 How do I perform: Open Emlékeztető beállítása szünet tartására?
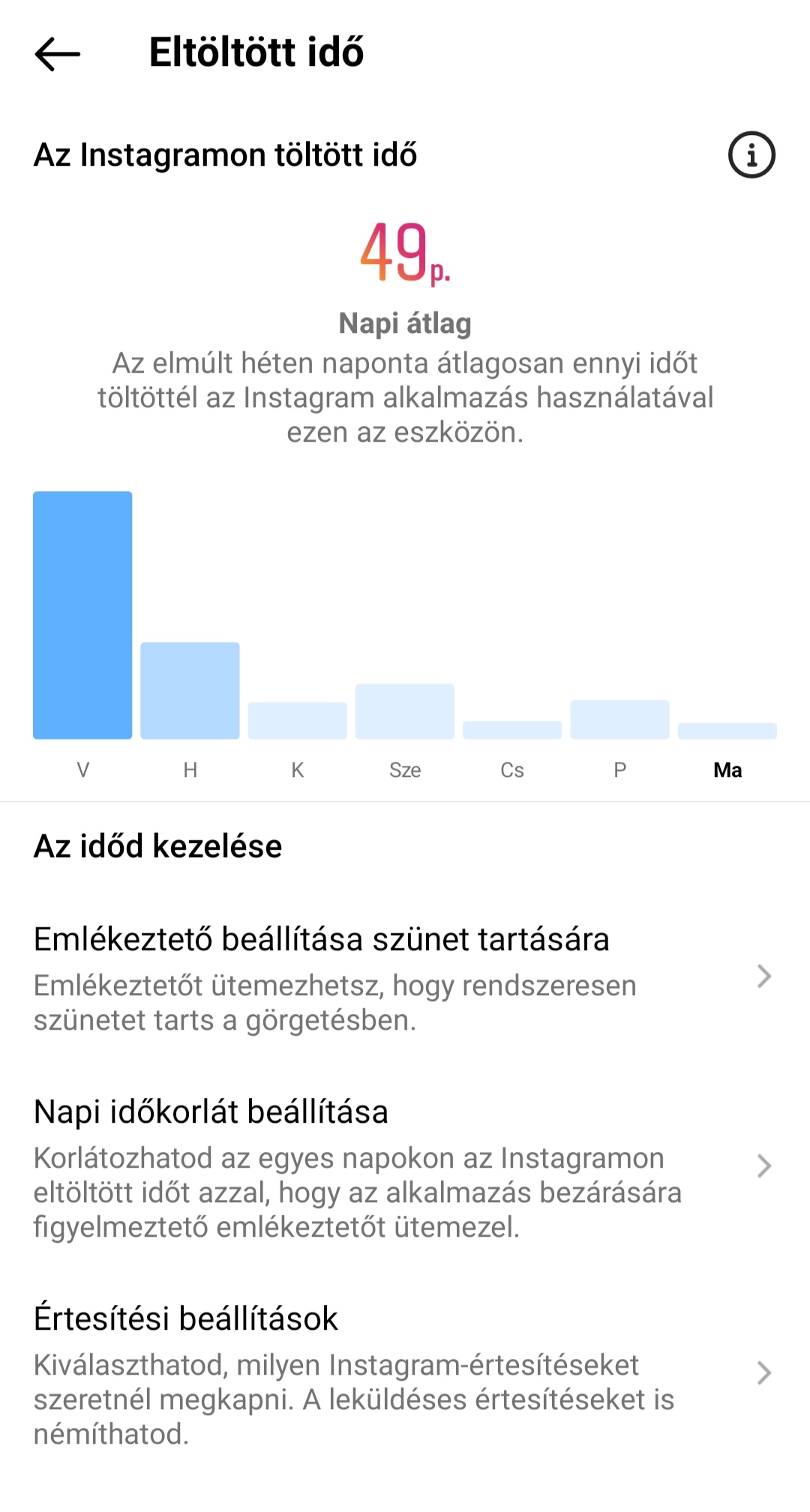405,976
